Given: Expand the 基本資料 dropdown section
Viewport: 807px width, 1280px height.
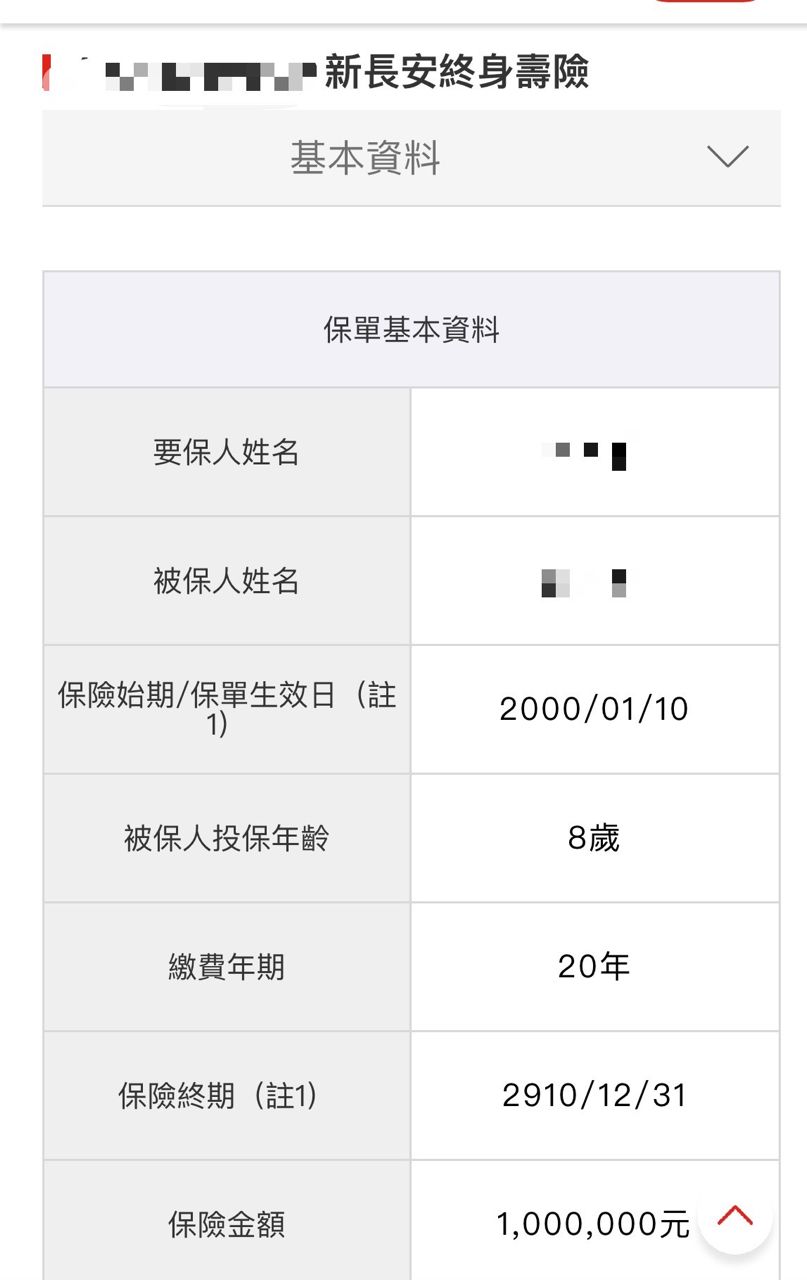Looking at the screenshot, I should (x=726, y=157).
